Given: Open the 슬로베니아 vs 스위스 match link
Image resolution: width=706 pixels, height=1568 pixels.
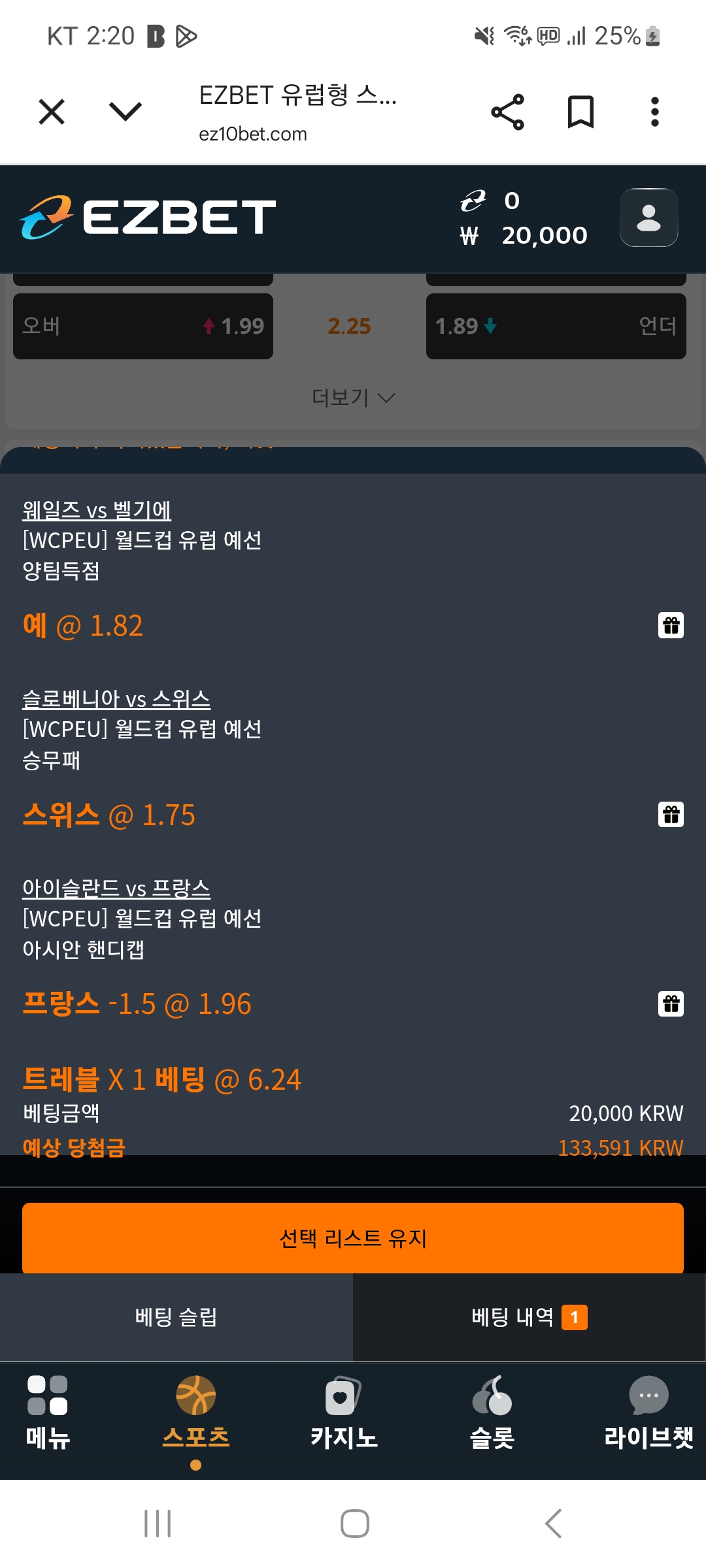Looking at the screenshot, I should (x=116, y=699).
